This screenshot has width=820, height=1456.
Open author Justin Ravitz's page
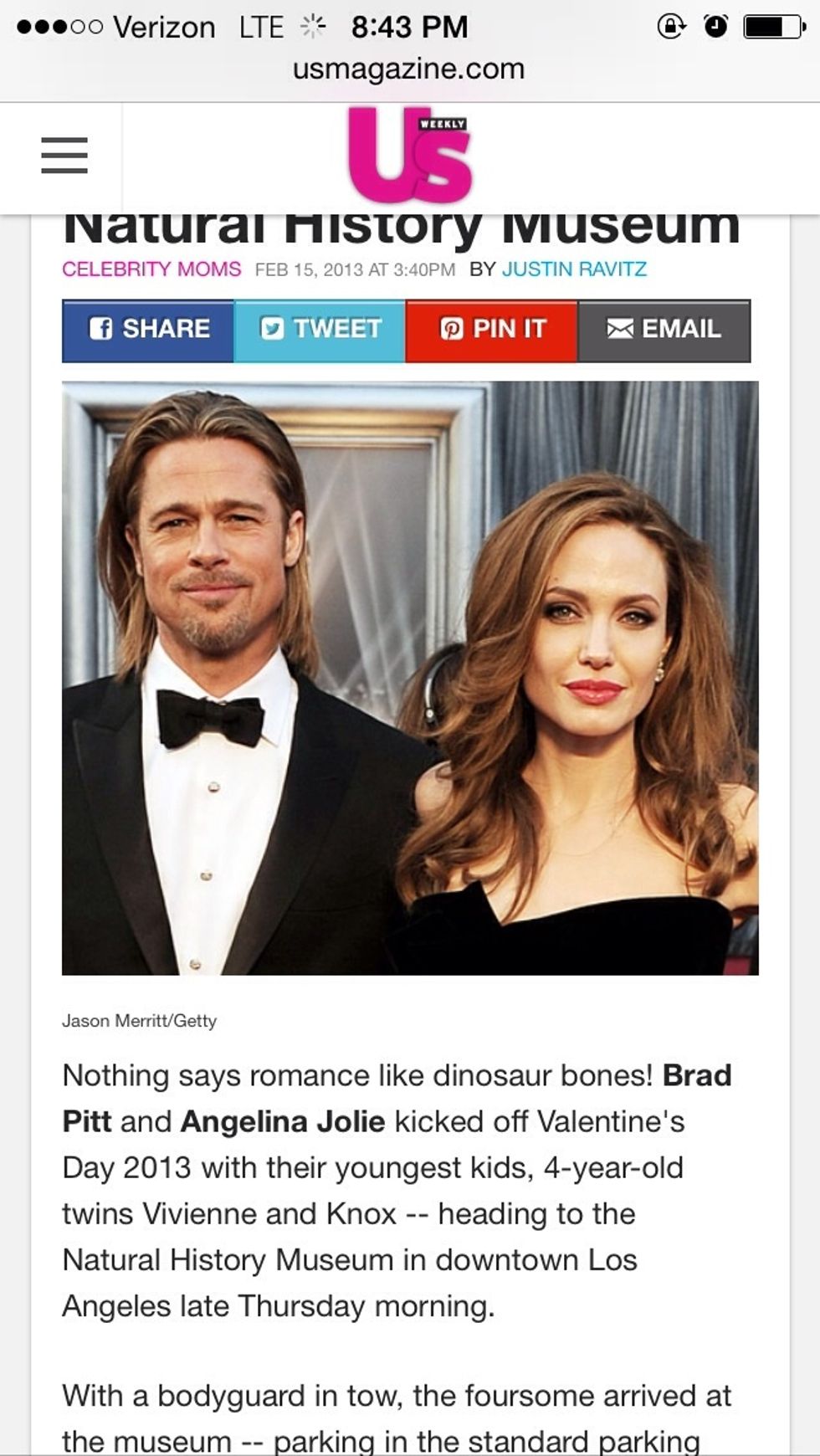[x=574, y=269]
